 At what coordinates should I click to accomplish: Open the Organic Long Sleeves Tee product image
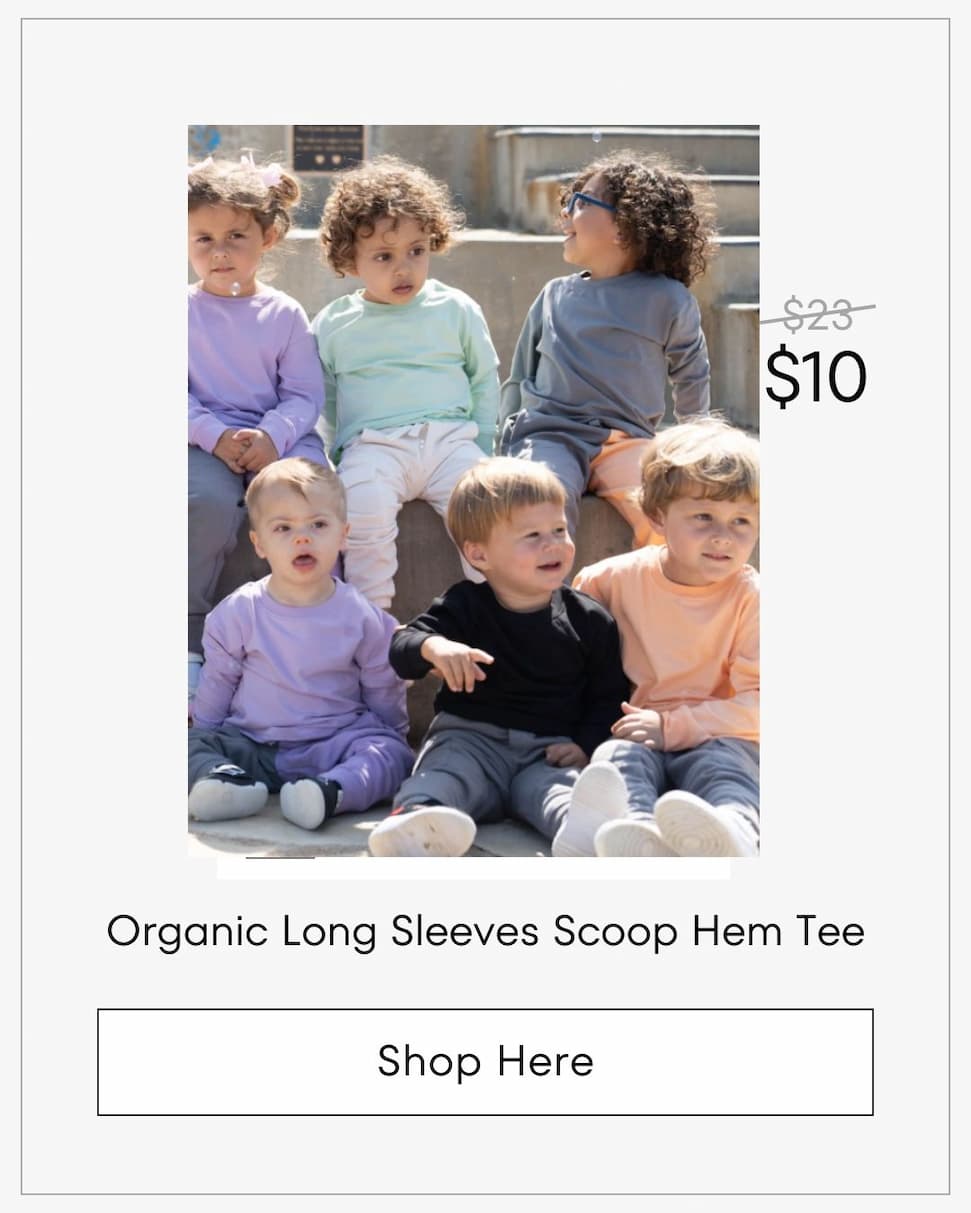(x=473, y=490)
